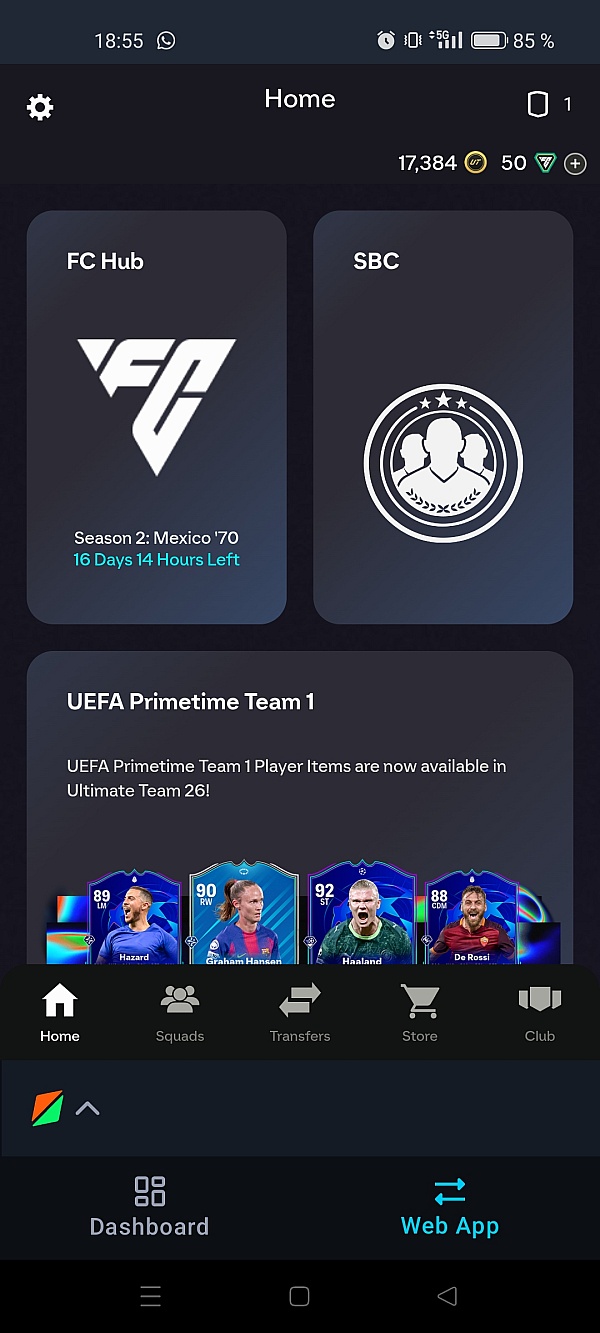The width and height of the screenshot is (600, 1333).
Task: Select the Home tab
Action: tap(60, 1013)
